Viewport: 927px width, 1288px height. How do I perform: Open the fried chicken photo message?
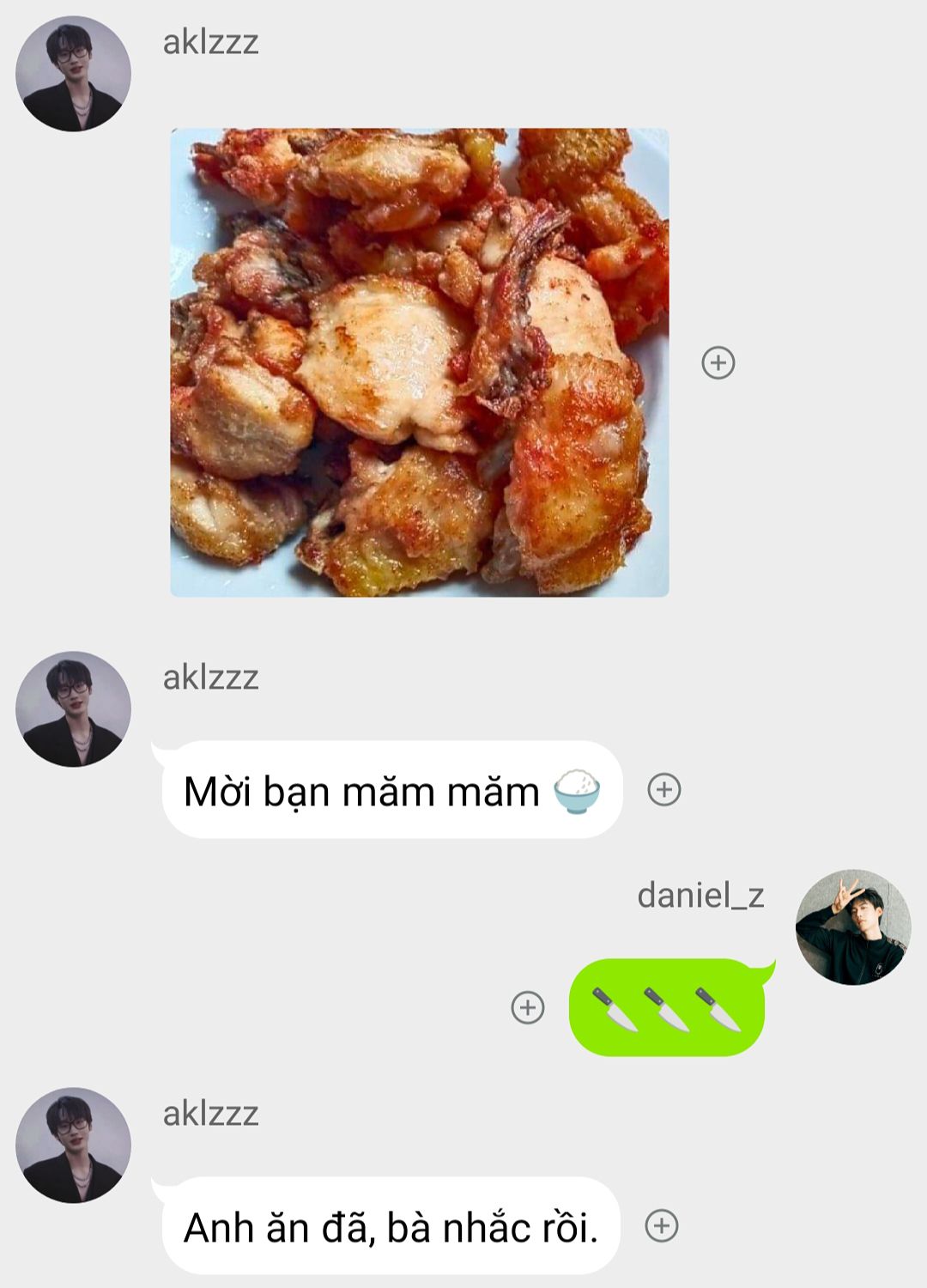pyautogui.click(x=420, y=362)
